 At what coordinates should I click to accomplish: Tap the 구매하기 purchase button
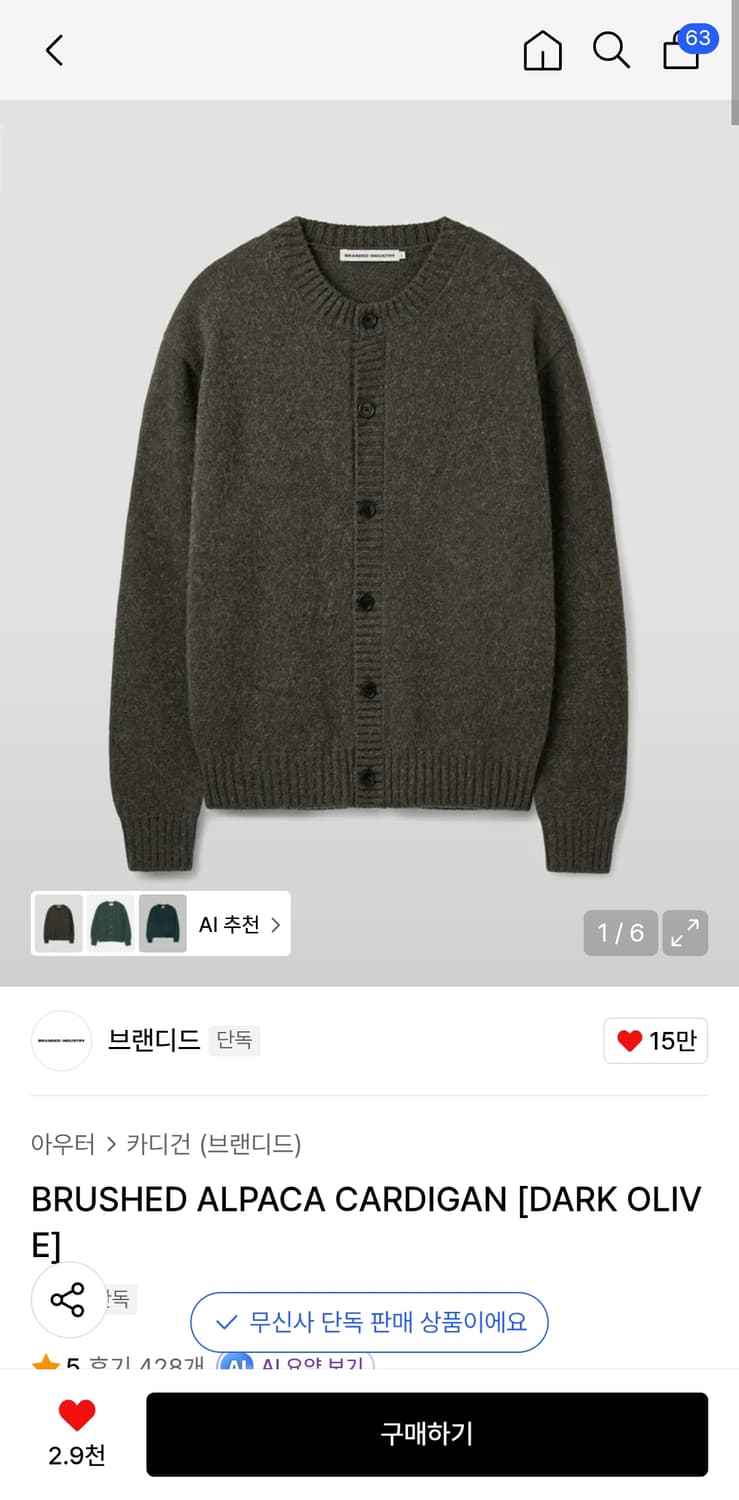427,1434
